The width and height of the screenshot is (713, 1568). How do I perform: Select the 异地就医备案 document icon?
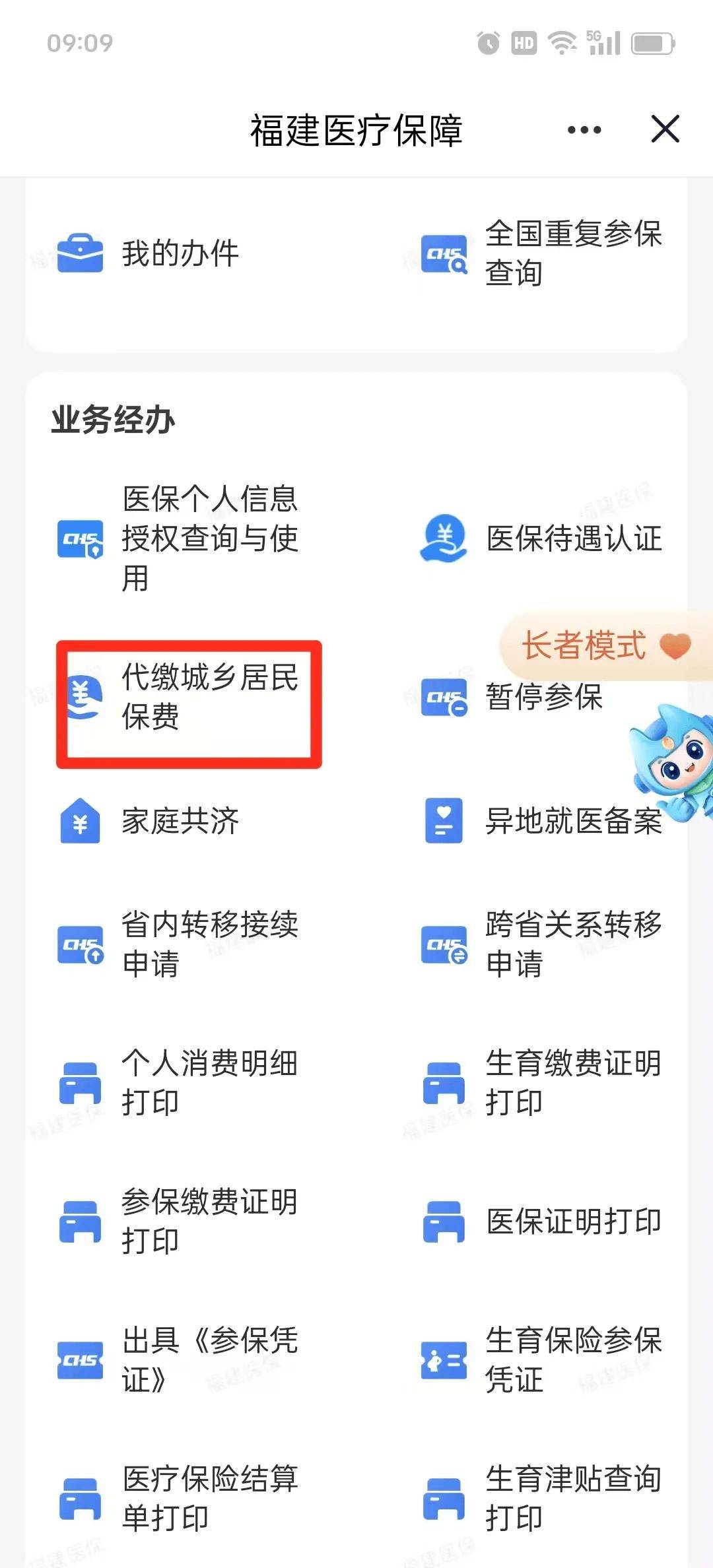pyautogui.click(x=443, y=821)
